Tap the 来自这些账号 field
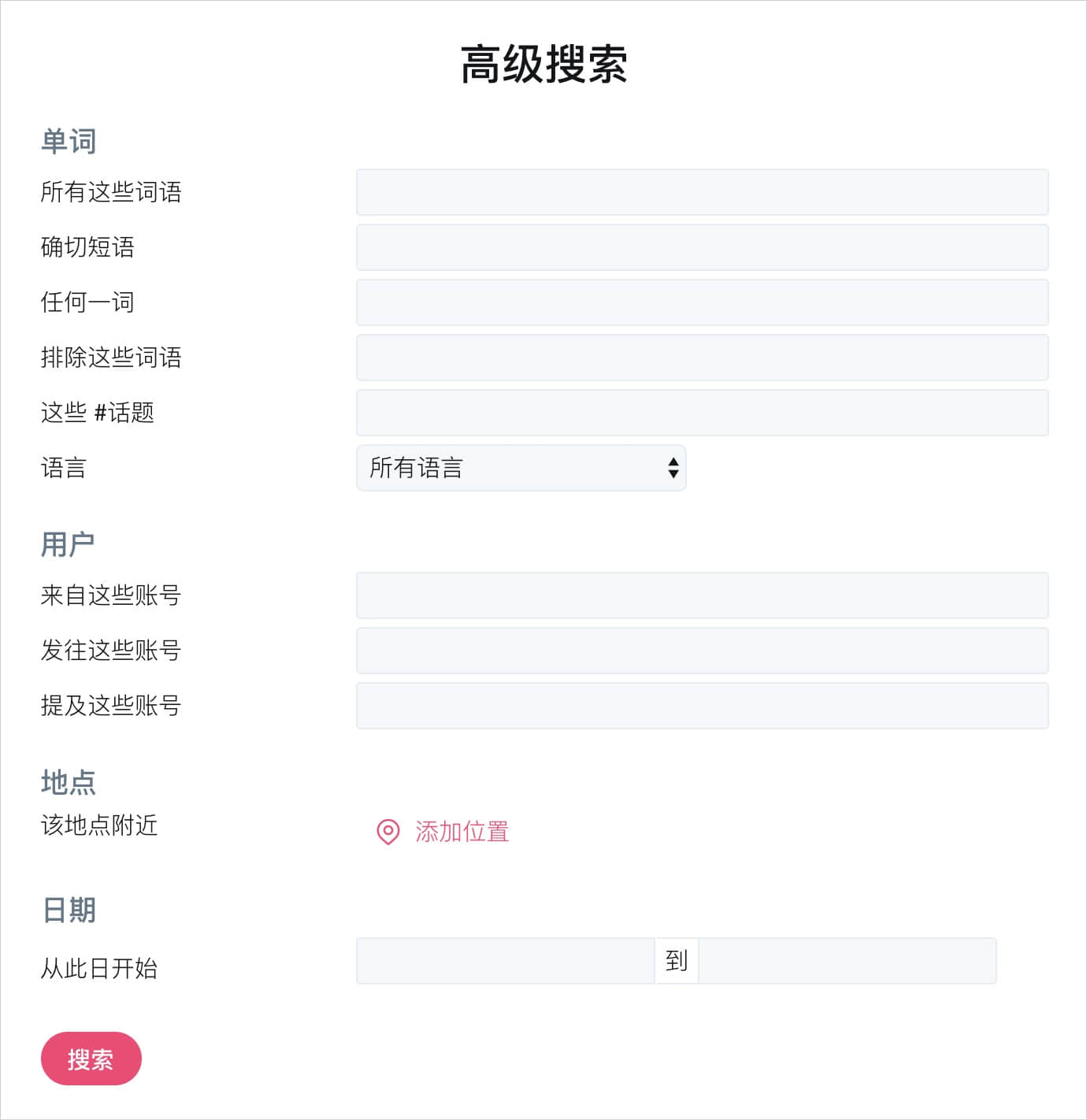 click(702, 595)
